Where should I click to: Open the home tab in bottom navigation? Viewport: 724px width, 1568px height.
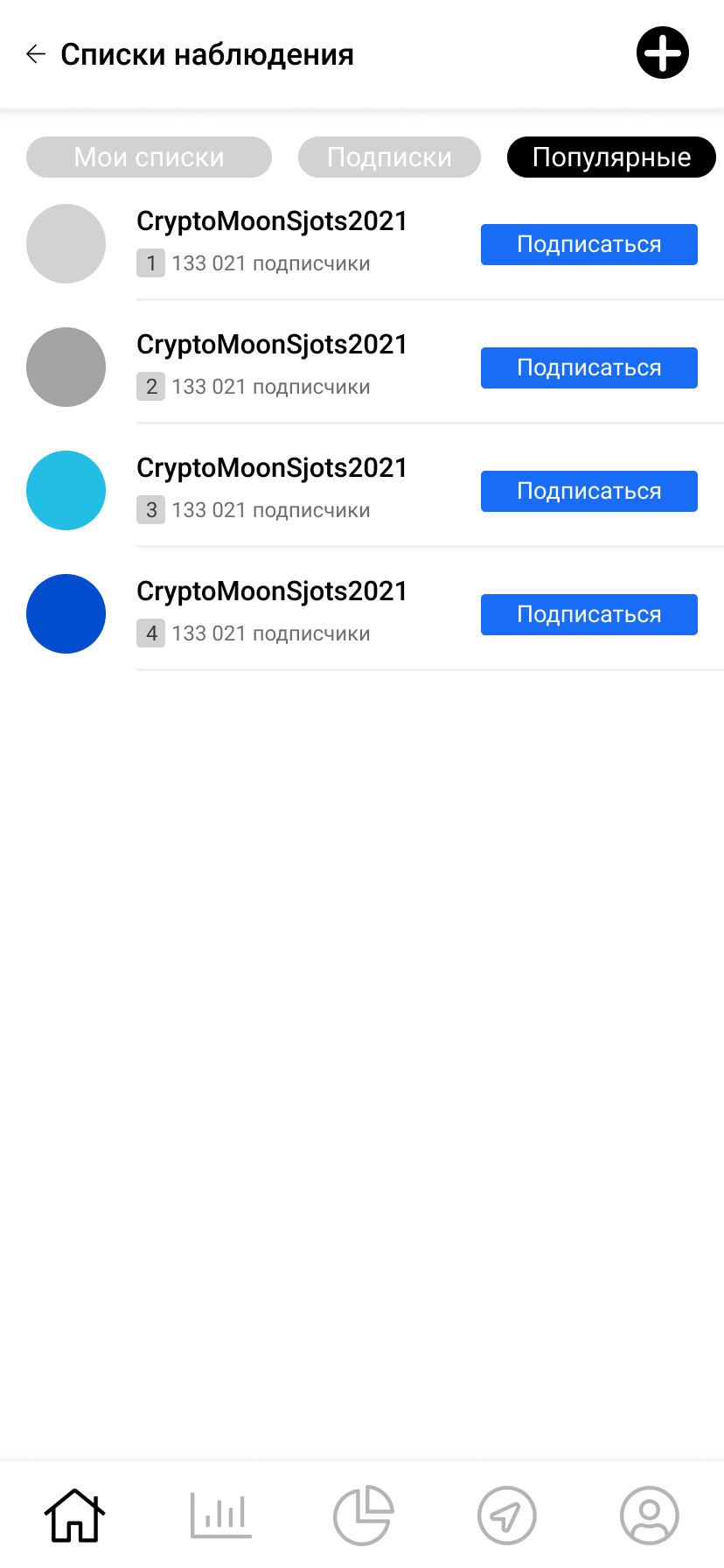click(75, 1515)
